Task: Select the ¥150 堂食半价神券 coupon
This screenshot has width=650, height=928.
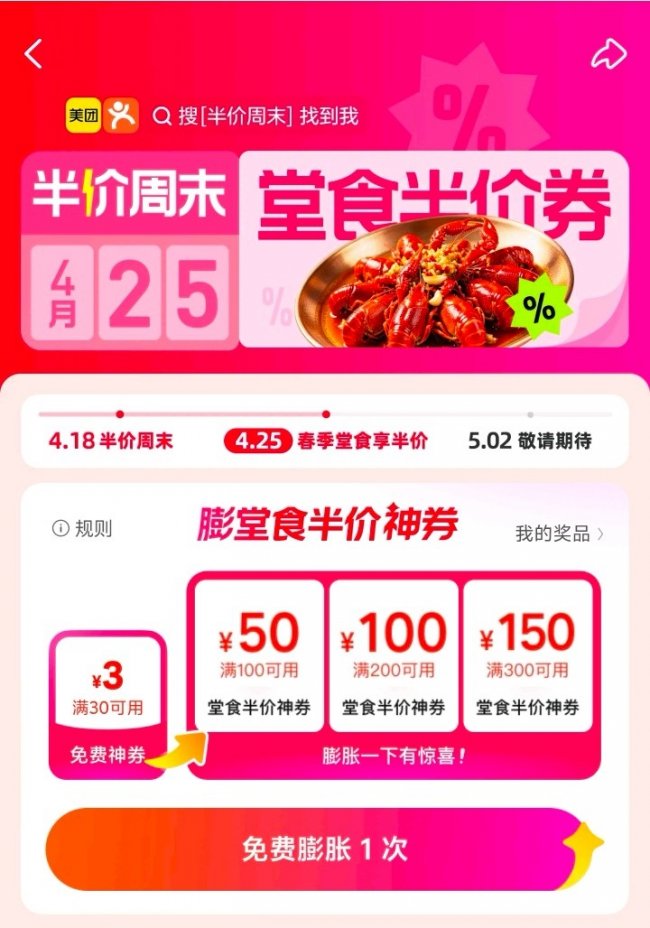Action: coord(527,656)
